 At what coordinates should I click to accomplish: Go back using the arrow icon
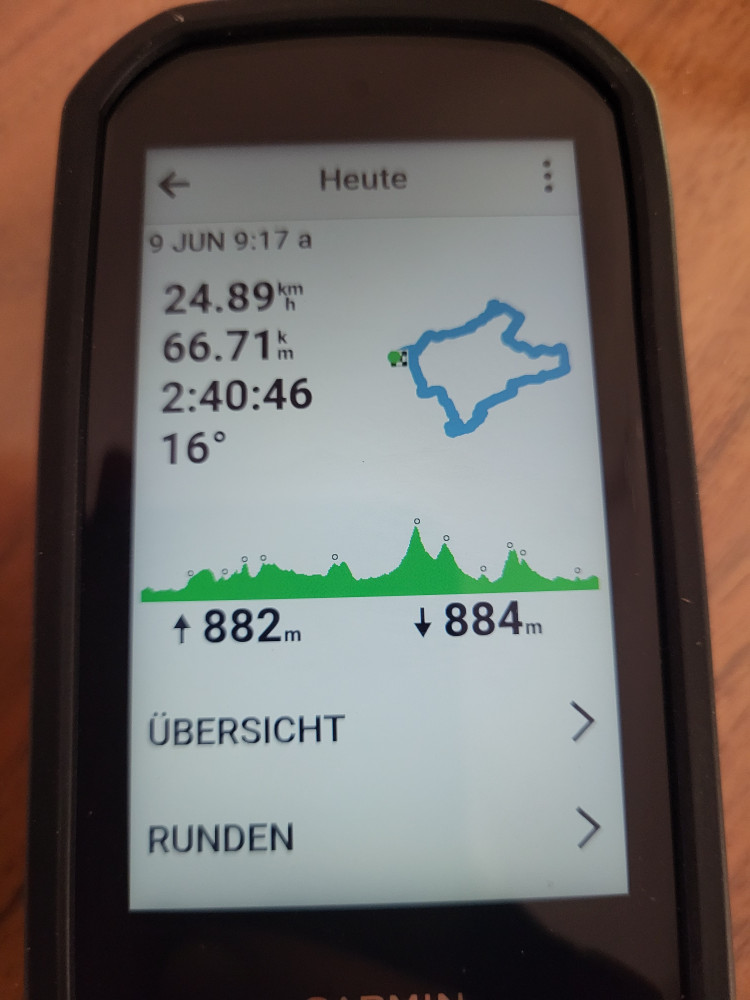175,184
